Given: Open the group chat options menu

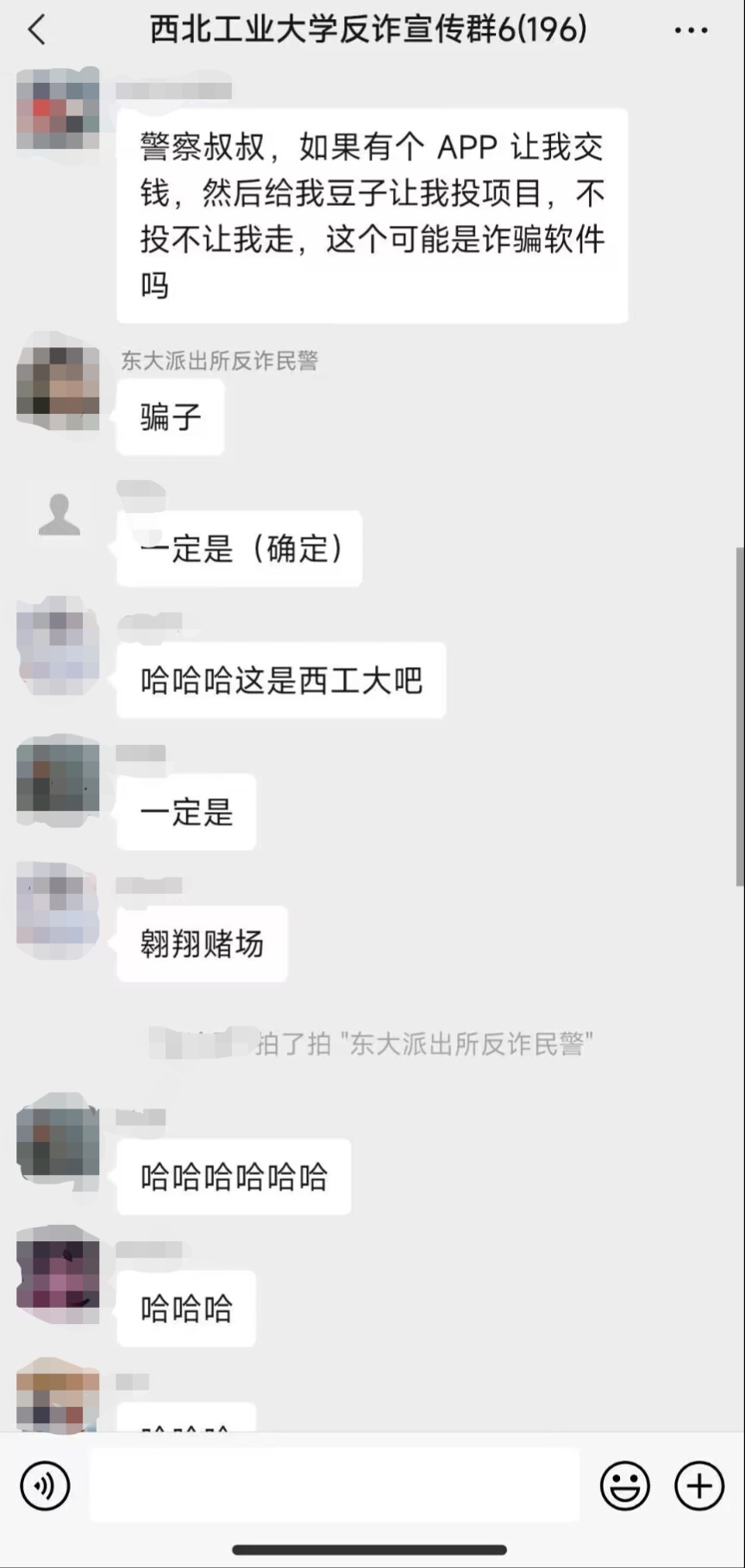Looking at the screenshot, I should point(691,30).
